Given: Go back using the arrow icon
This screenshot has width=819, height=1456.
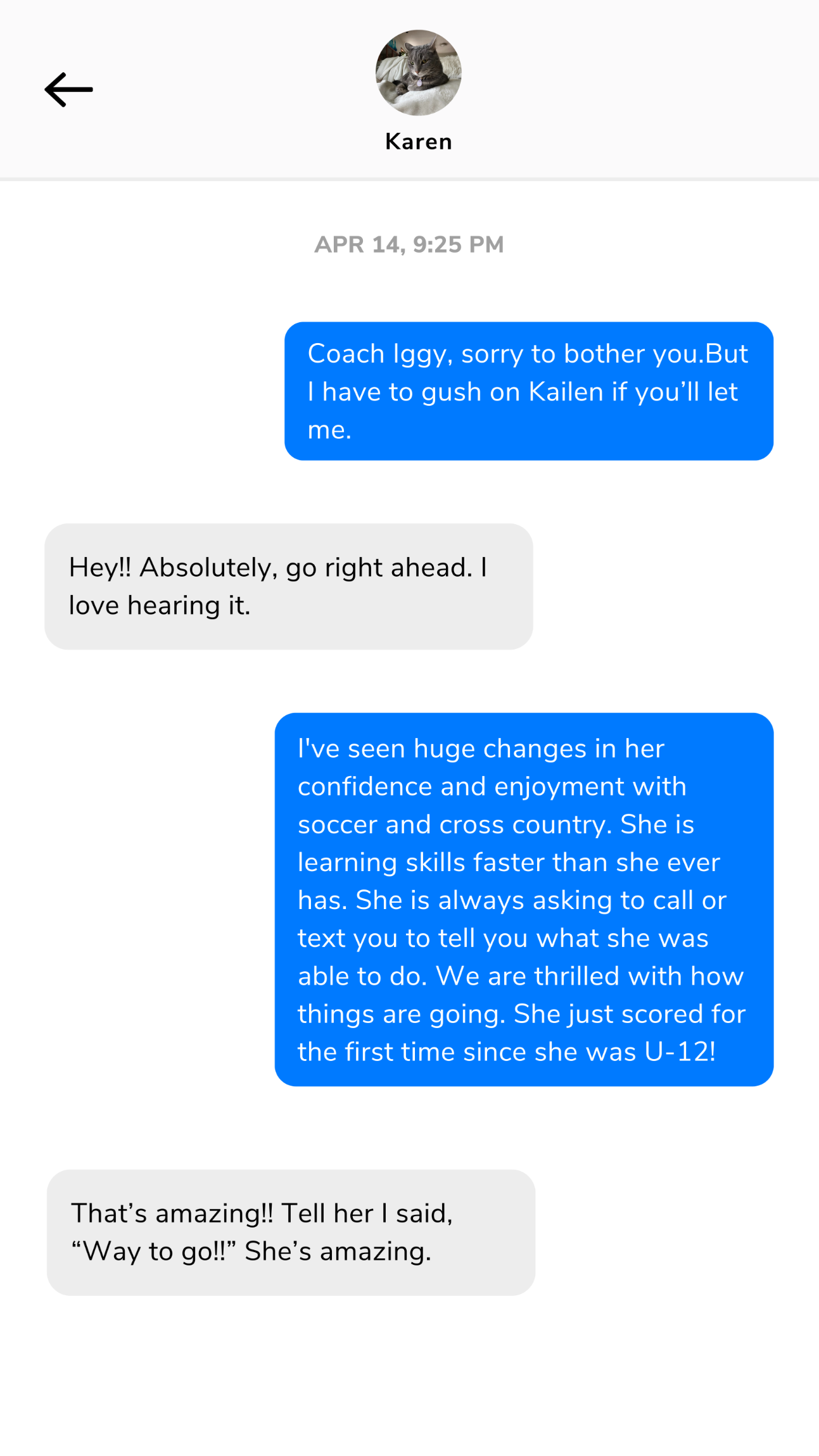Looking at the screenshot, I should pyautogui.click(x=68, y=89).
